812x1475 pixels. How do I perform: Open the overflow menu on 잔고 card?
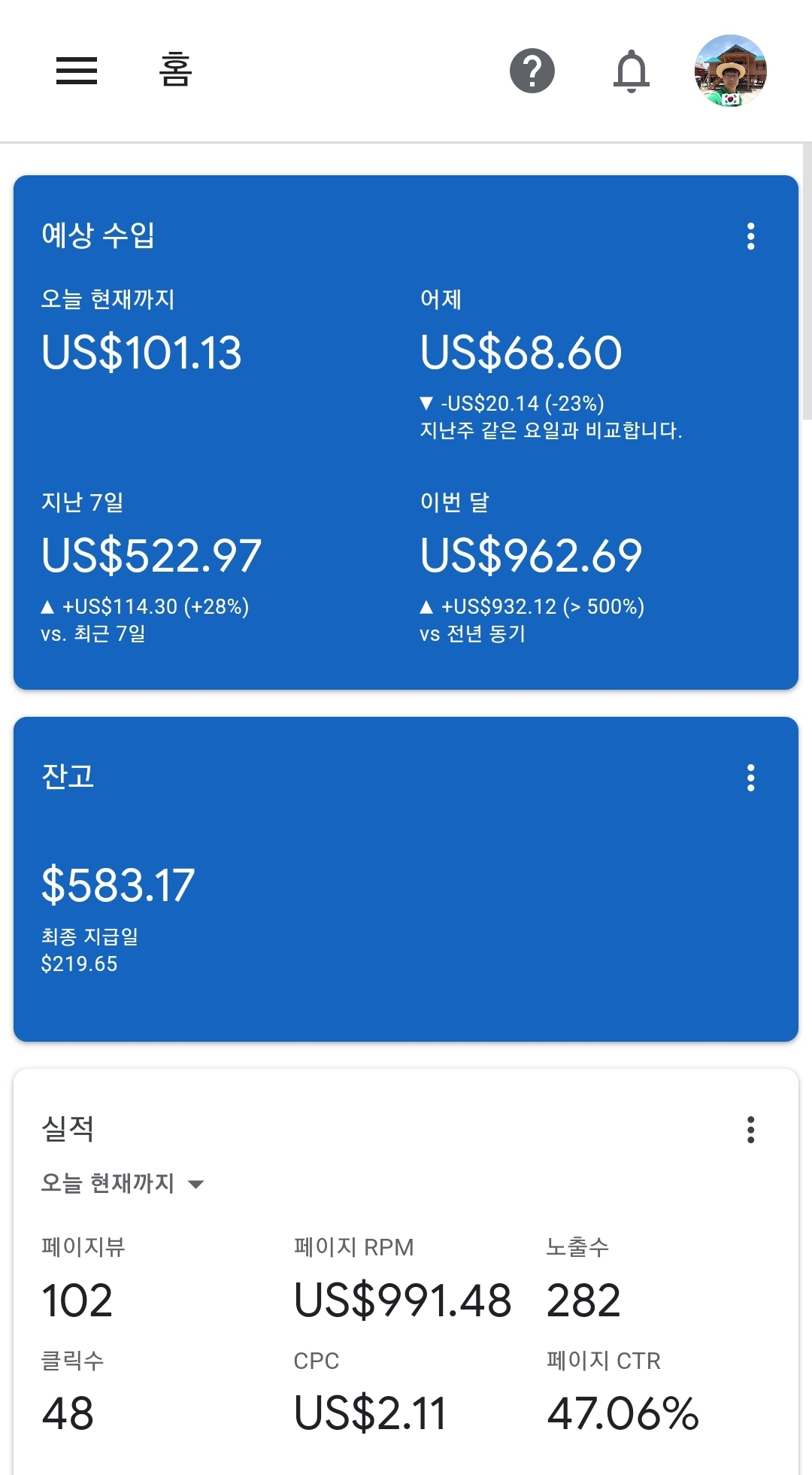click(x=750, y=778)
